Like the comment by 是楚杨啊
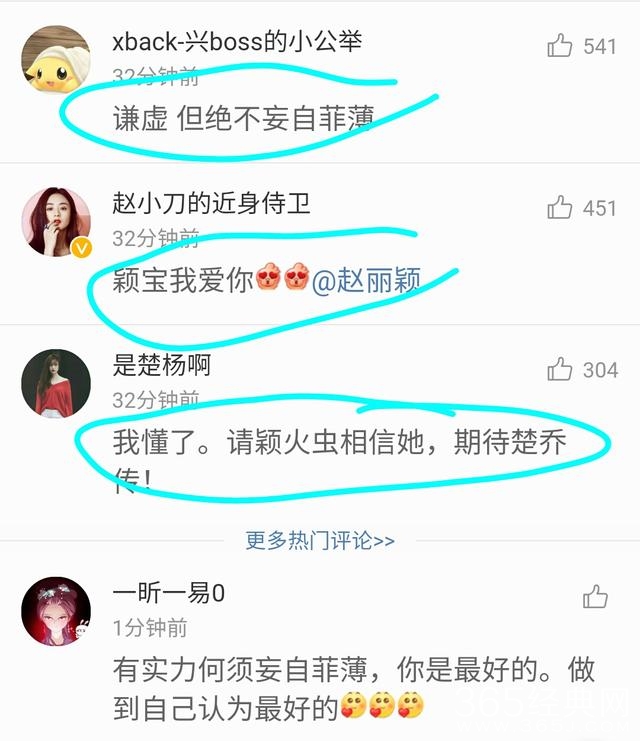The width and height of the screenshot is (640, 741). (560, 370)
